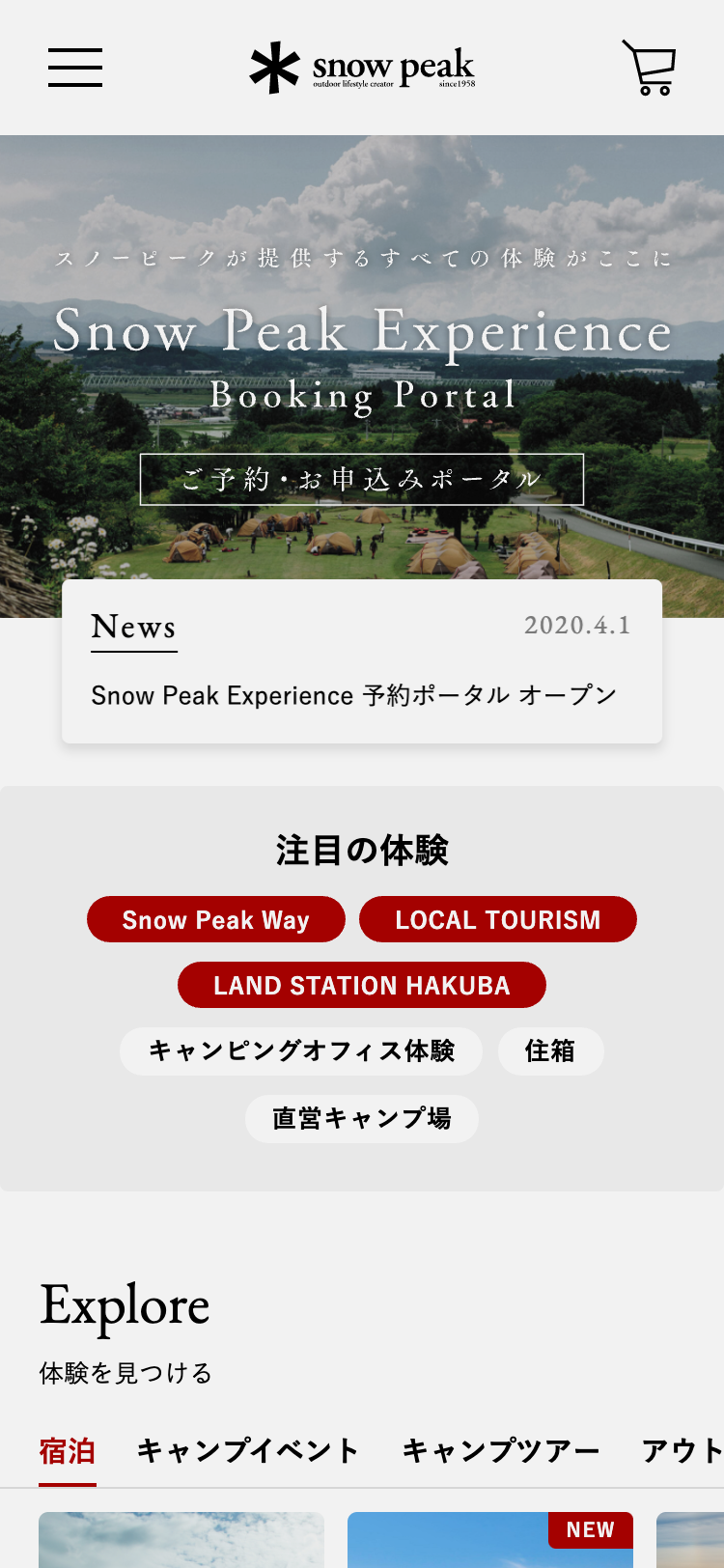Viewport: 724px width, 1568px height.
Task: Open the shopping cart
Action: click(649, 68)
